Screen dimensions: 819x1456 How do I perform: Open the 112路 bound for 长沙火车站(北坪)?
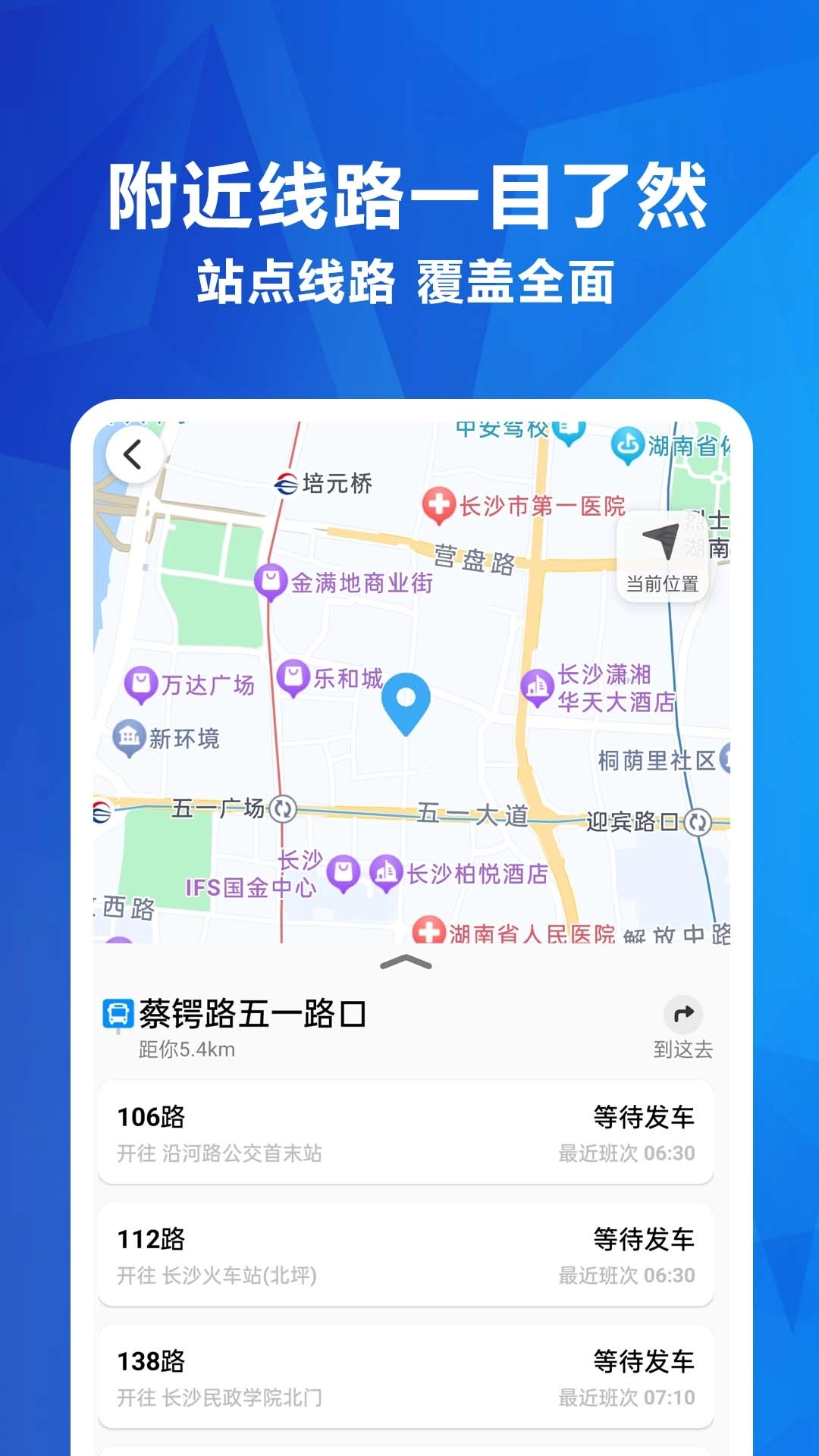click(x=409, y=1255)
